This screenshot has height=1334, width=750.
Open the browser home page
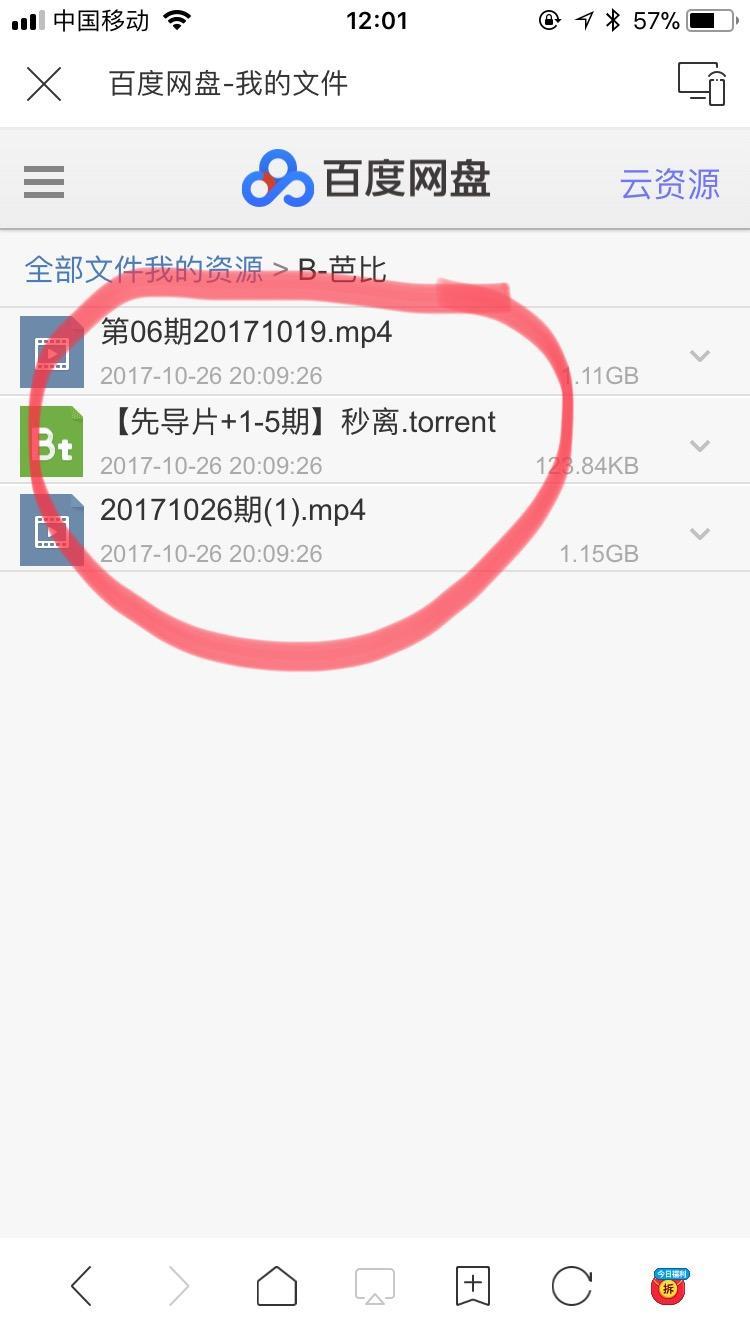pyautogui.click(x=277, y=1286)
